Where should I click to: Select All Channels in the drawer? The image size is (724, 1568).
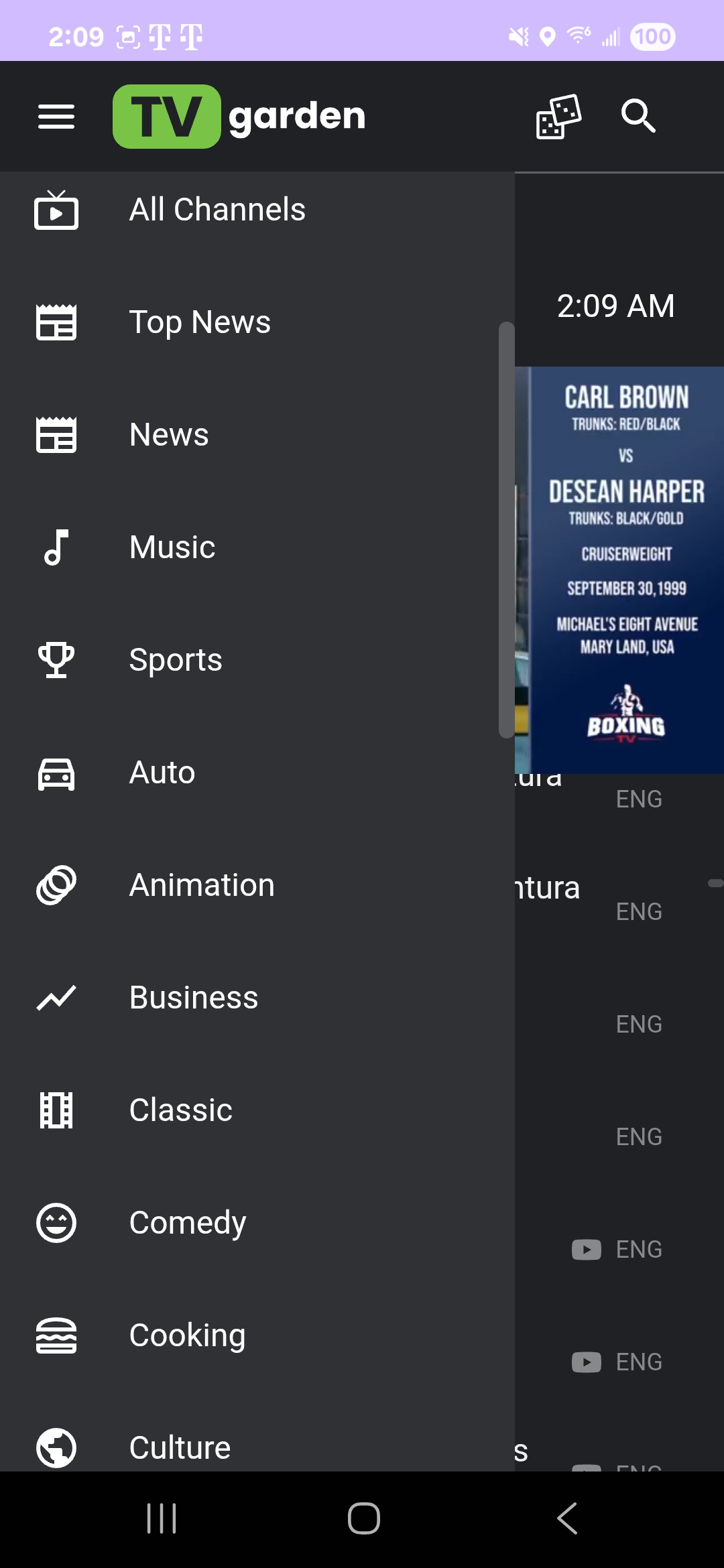click(x=217, y=210)
